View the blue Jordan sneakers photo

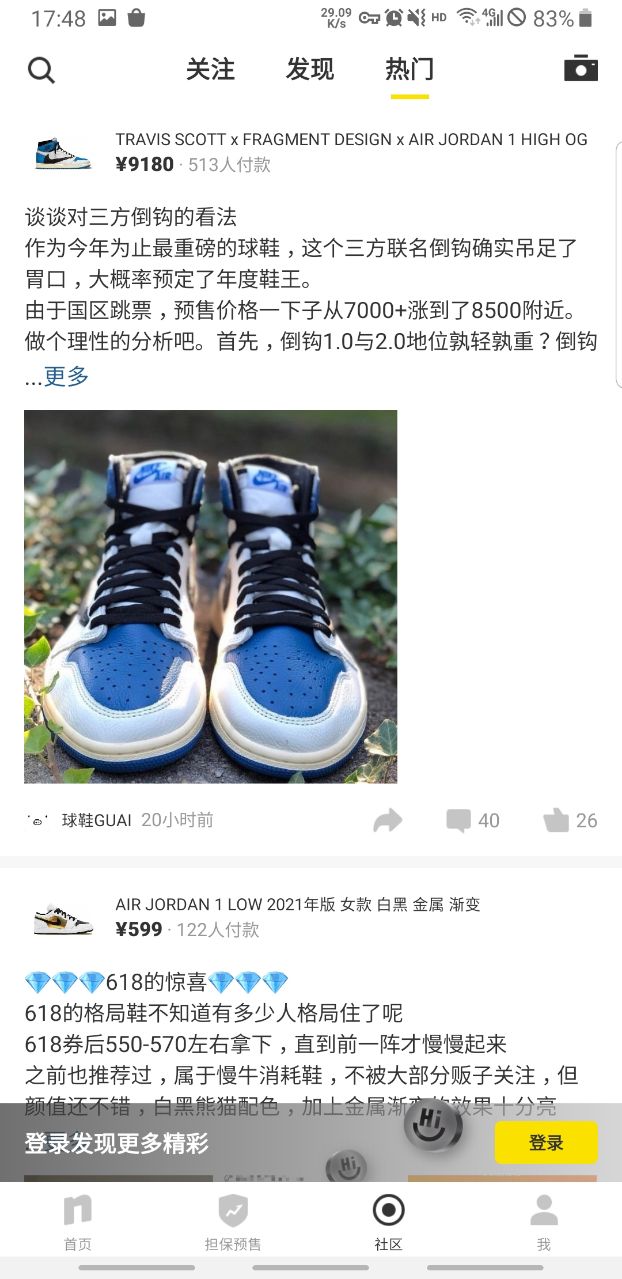coord(210,596)
